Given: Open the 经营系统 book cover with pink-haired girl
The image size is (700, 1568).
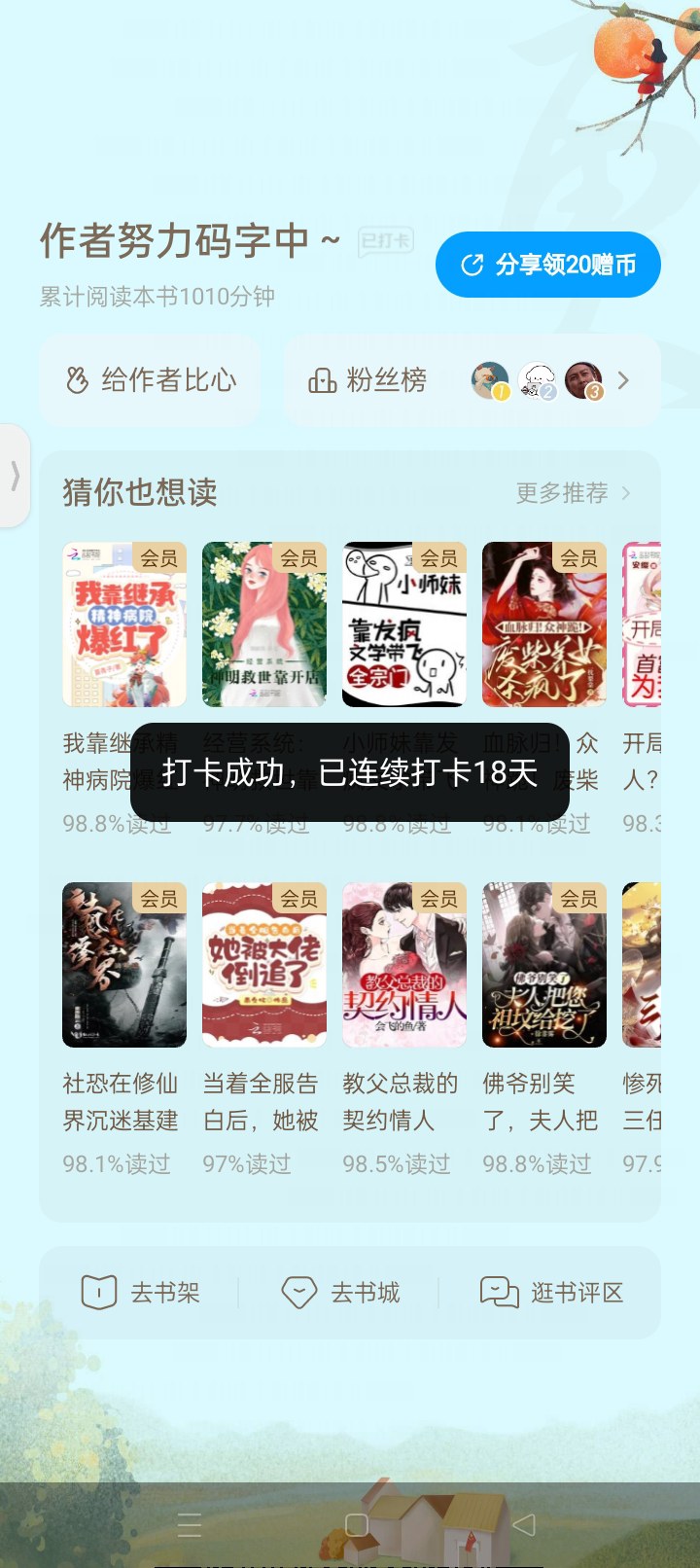Looking at the screenshot, I should tap(264, 624).
